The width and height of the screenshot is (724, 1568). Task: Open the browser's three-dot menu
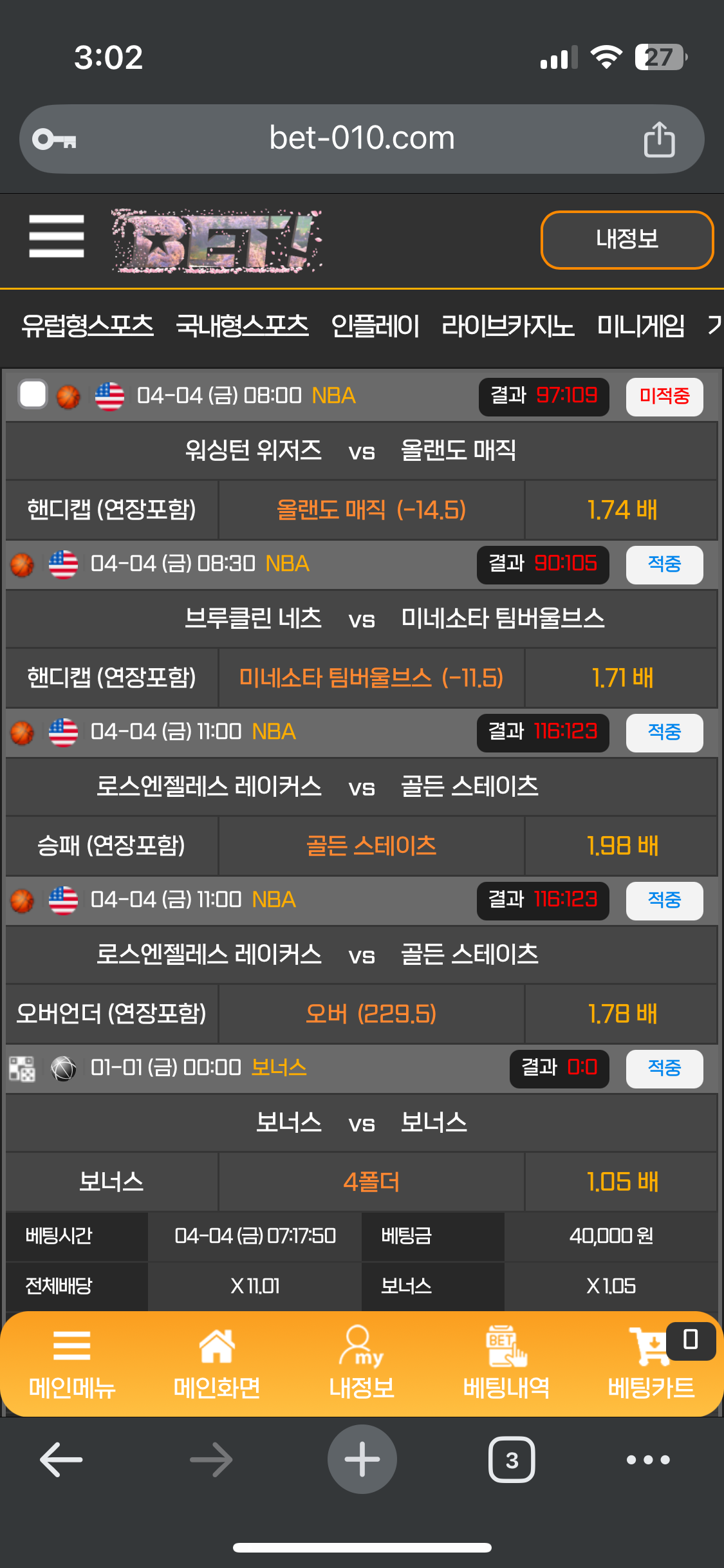648,1459
